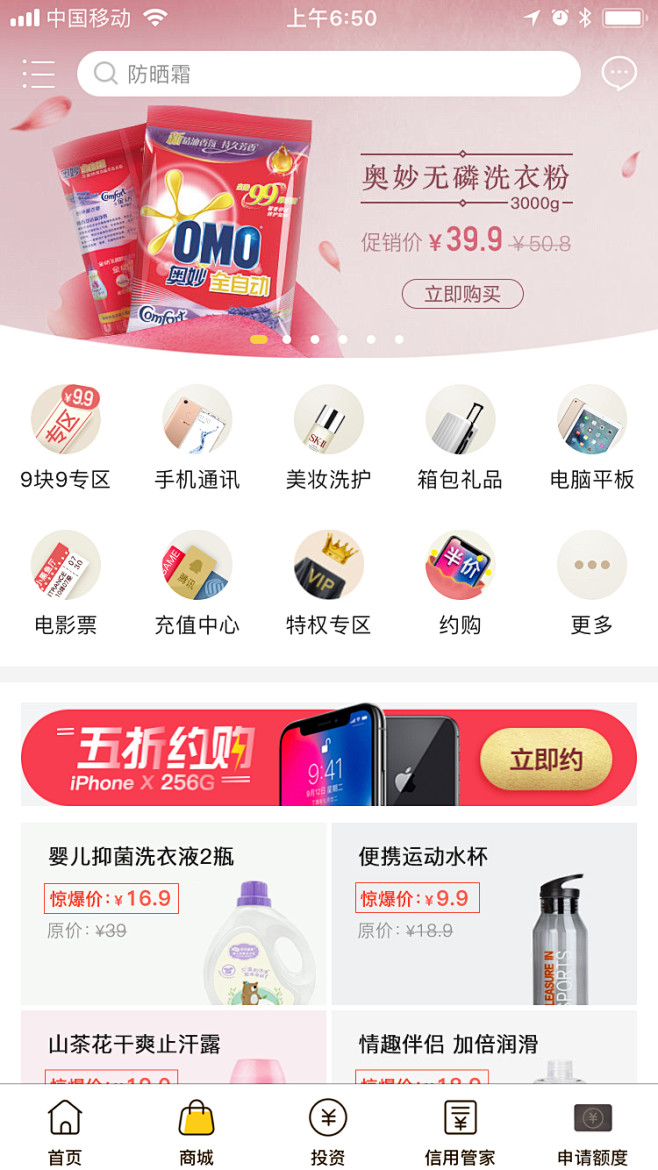Tap 立即约 on the iPhone X banner
The height and width of the screenshot is (1170, 658).
click(x=546, y=759)
